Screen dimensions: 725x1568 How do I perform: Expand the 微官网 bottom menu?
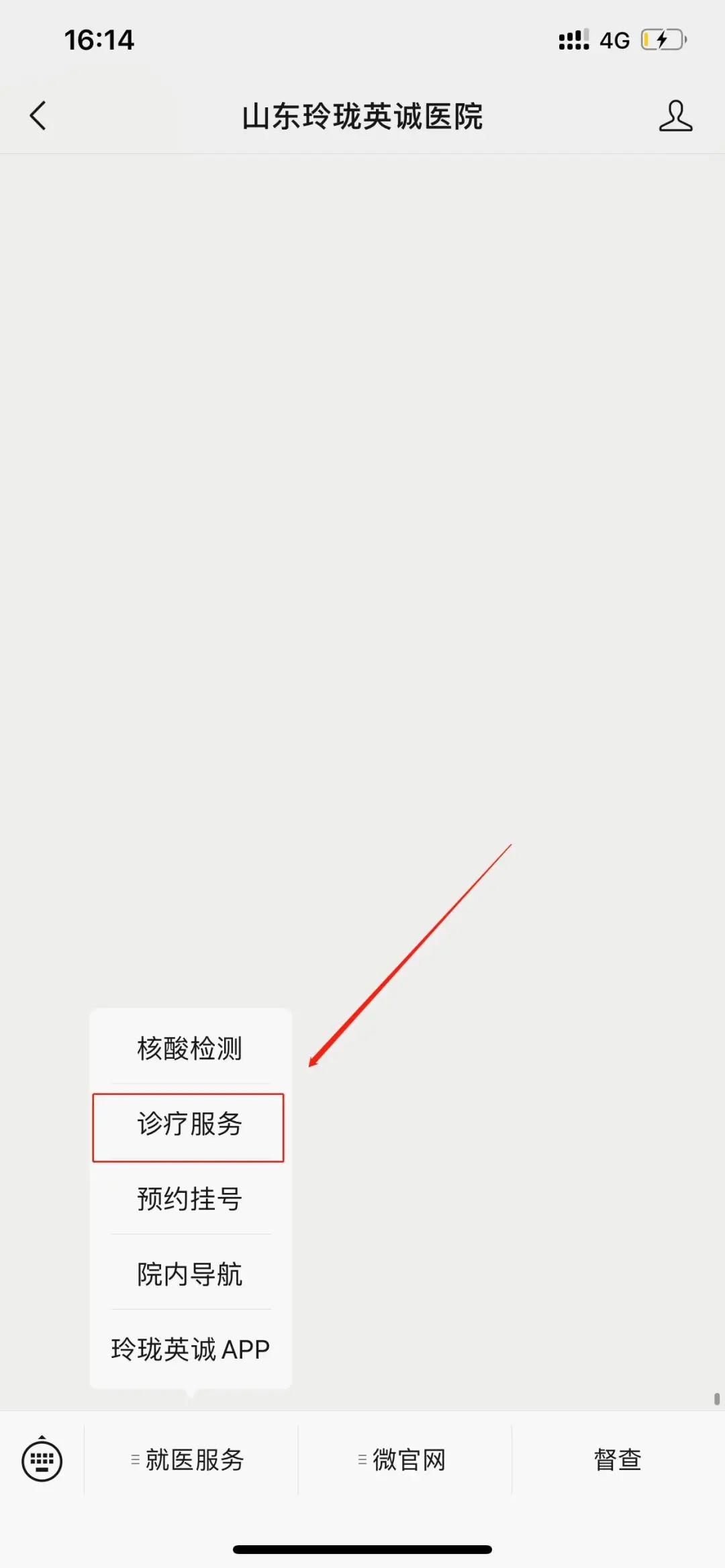point(405,1460)
